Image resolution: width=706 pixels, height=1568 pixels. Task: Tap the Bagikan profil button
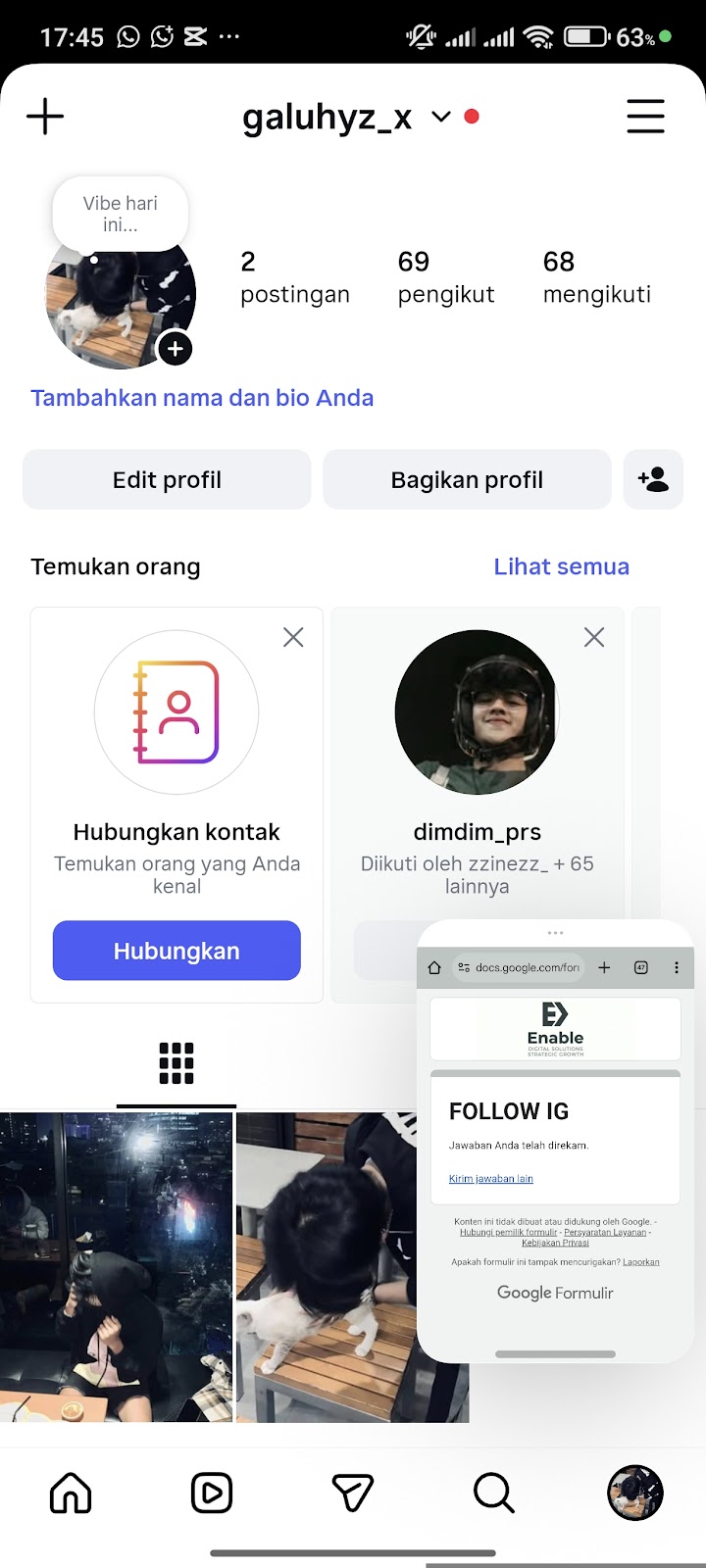pyautogui.click(x=467, y=480)
